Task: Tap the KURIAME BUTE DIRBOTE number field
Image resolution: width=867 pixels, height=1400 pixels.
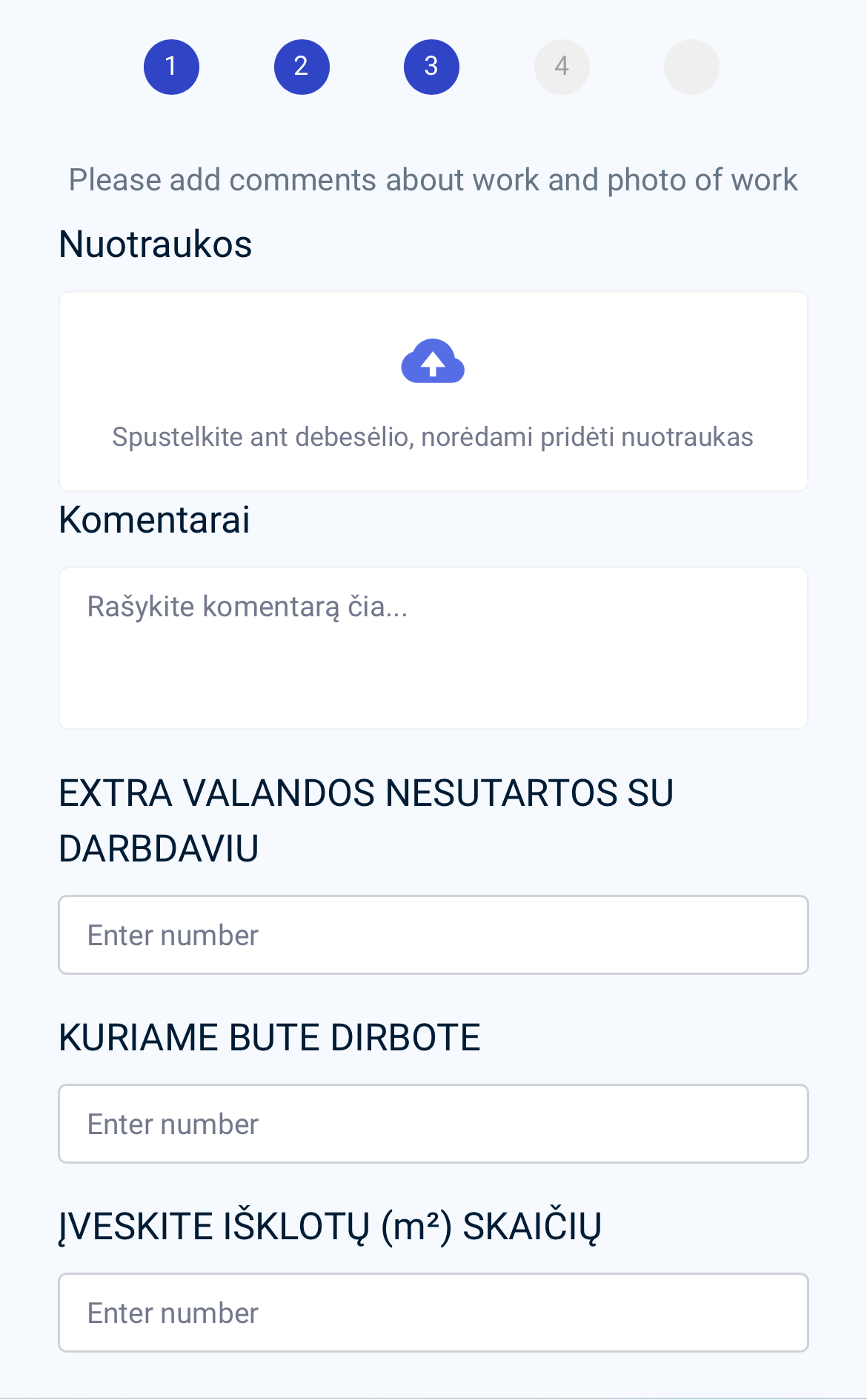Action: tap(433, 1124)
